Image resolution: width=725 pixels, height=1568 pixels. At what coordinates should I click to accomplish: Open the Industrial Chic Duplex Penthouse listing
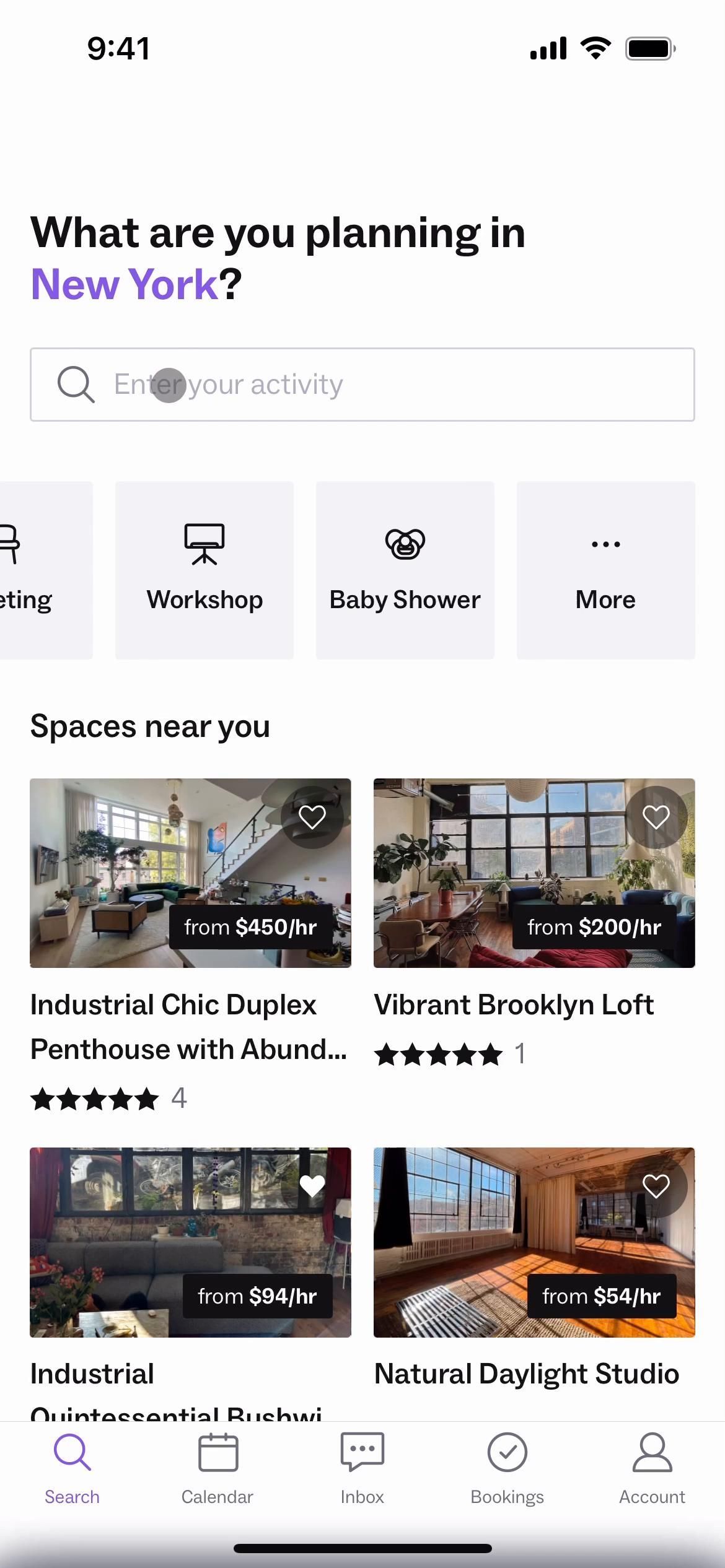tap(190, 873)
